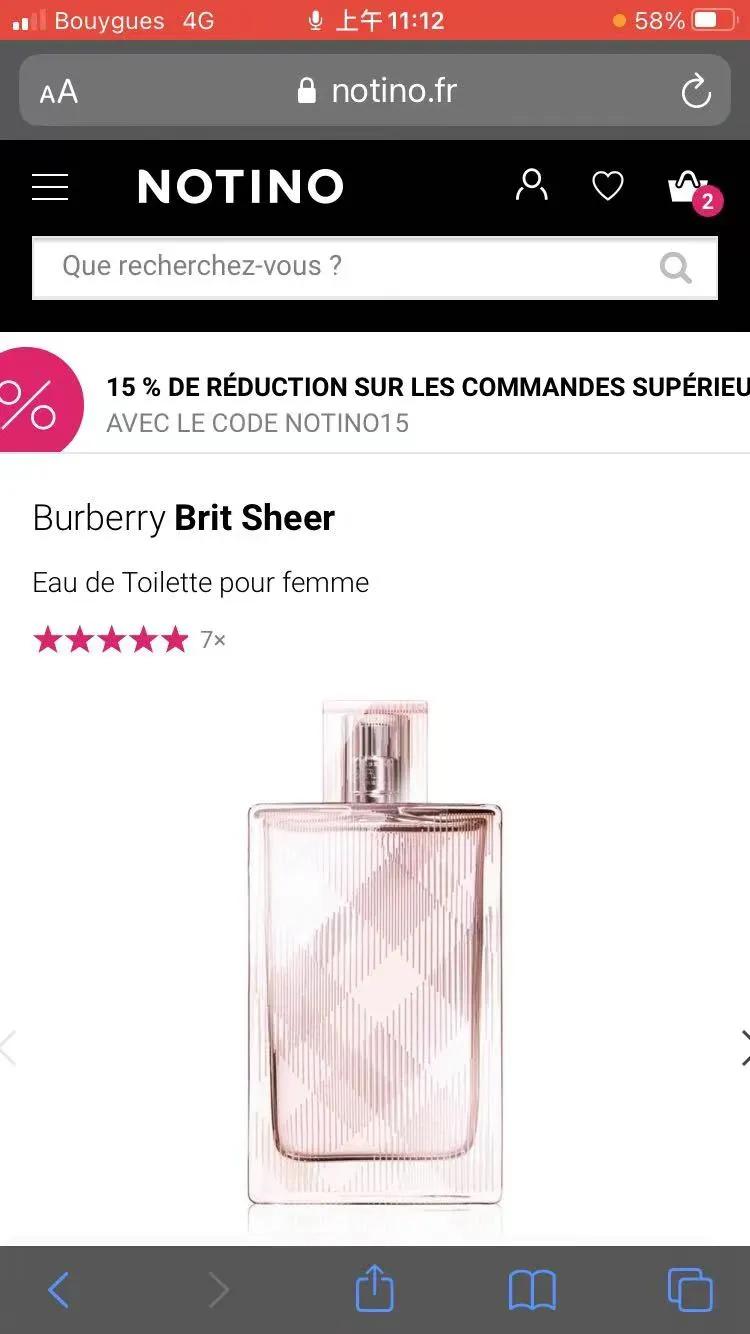Show previous product image with left chevron
Screen dimensions: 750x1334
pos(8,1048)
